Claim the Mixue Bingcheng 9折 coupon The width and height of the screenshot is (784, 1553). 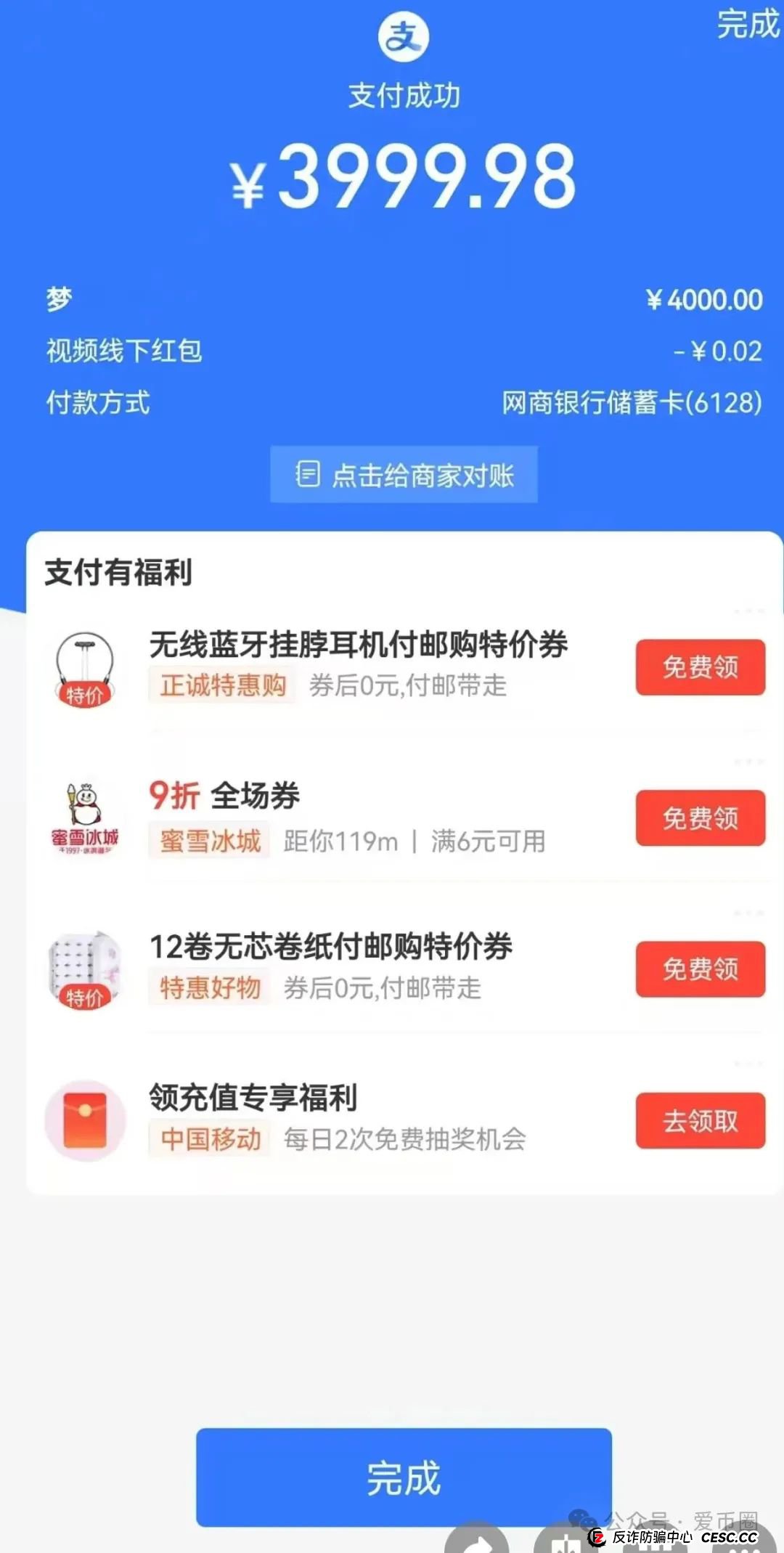pos(699,818)
